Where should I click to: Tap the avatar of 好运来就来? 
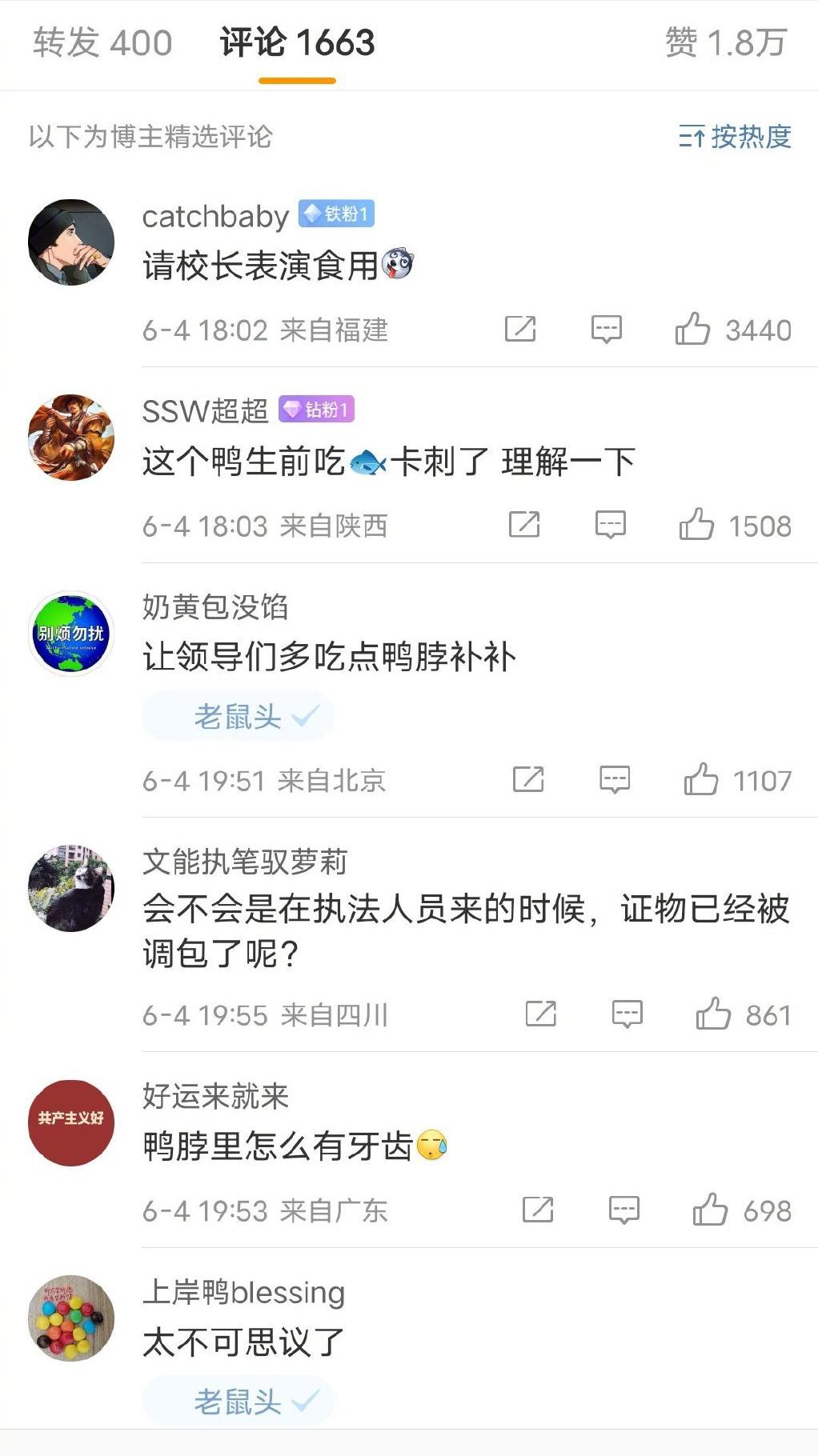pos(70,1122)
